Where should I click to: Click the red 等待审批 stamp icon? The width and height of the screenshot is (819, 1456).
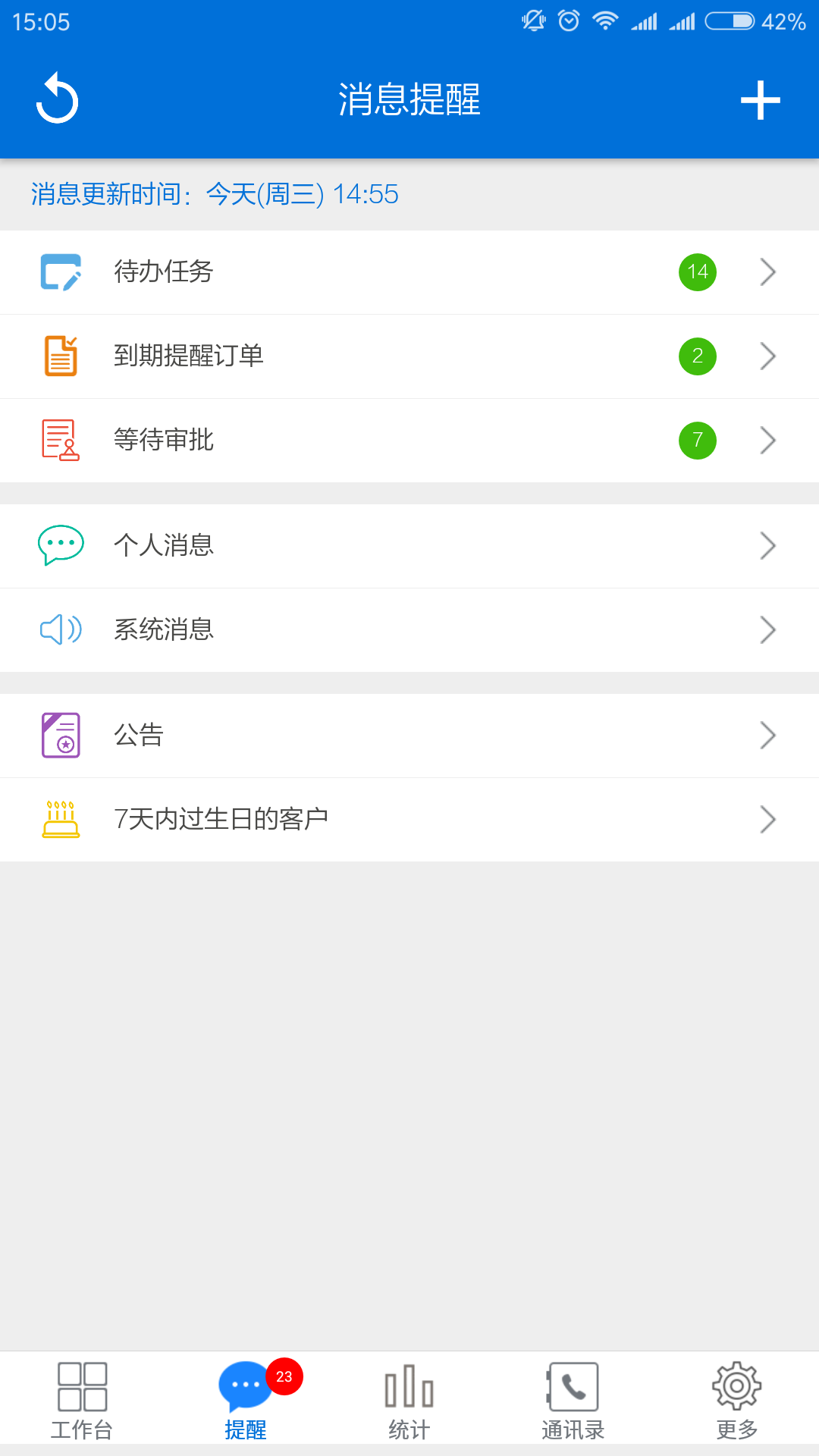61,440
